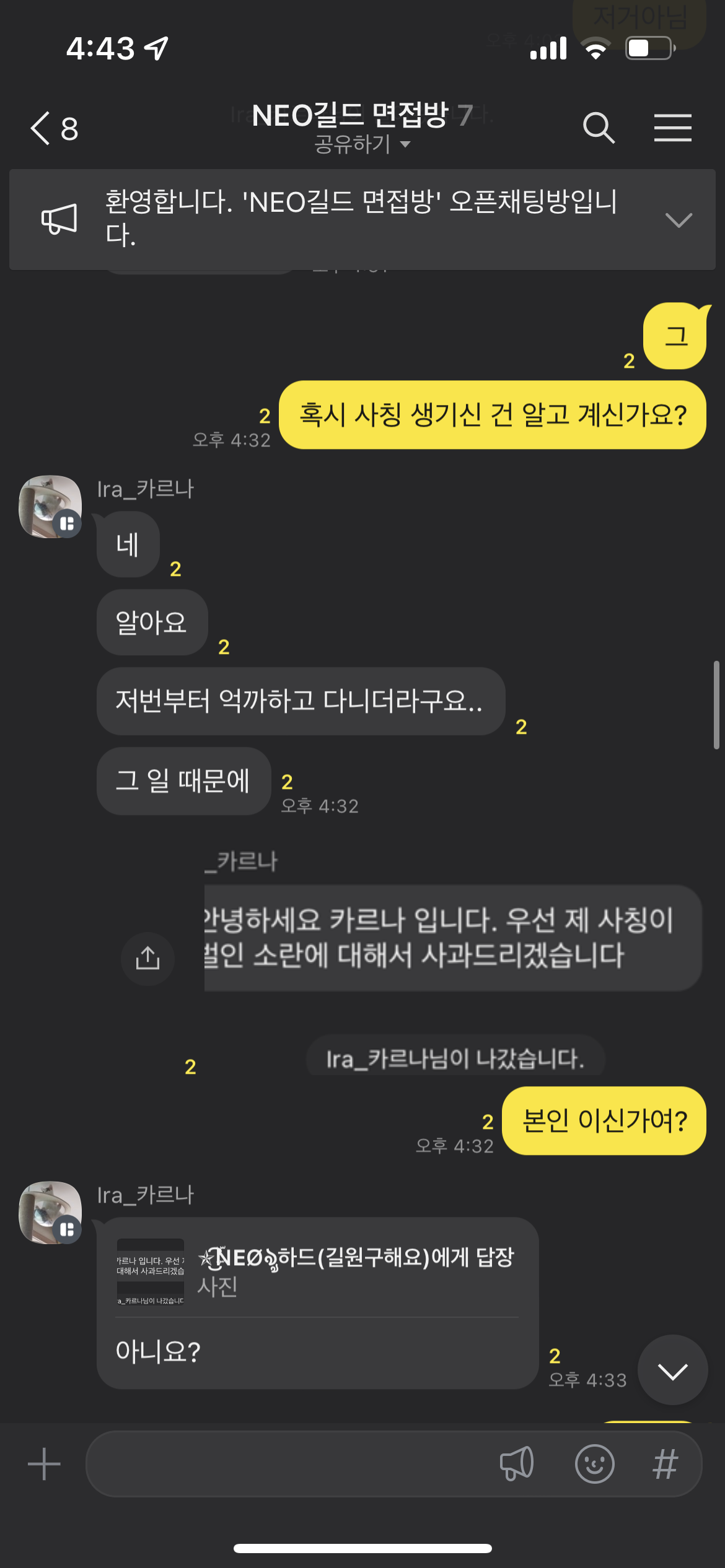Tap the megaphone icon in message field
This screenshot has width=725, height=1568.
coord(516,1464)
